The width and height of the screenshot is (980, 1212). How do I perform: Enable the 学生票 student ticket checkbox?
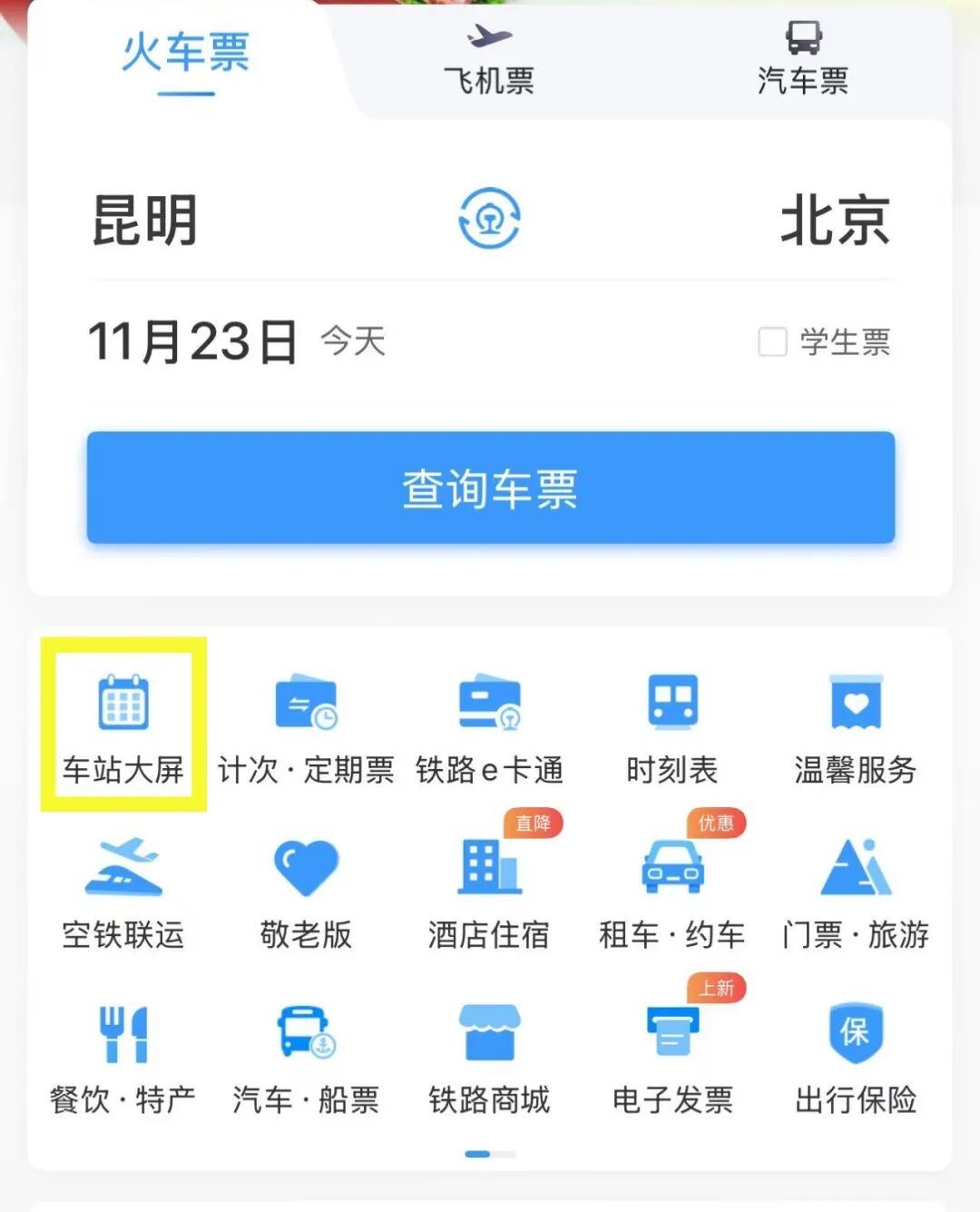772,342
